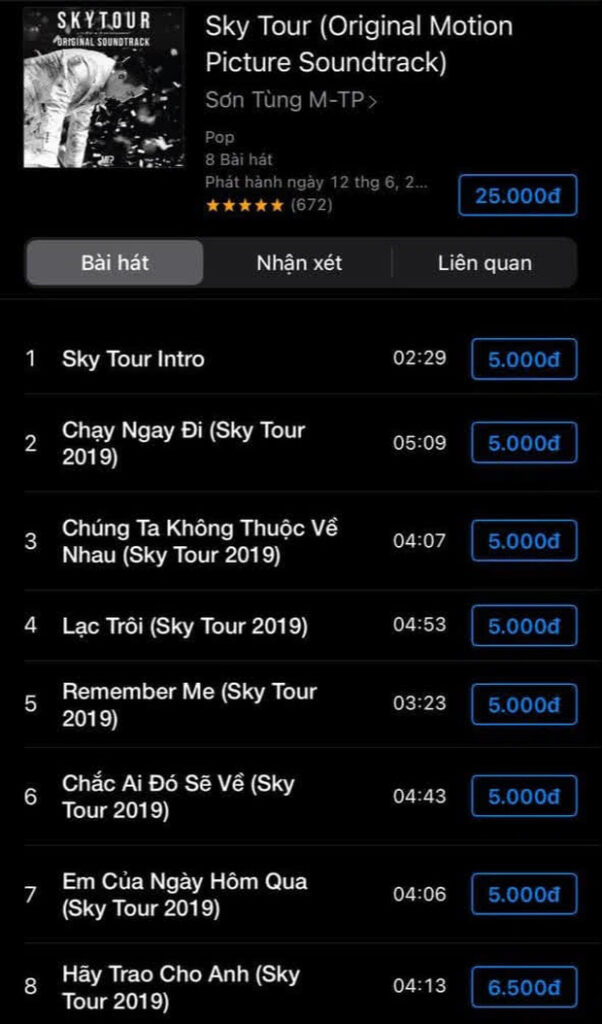Switch to the Liên quan tab

coord(484,263)
